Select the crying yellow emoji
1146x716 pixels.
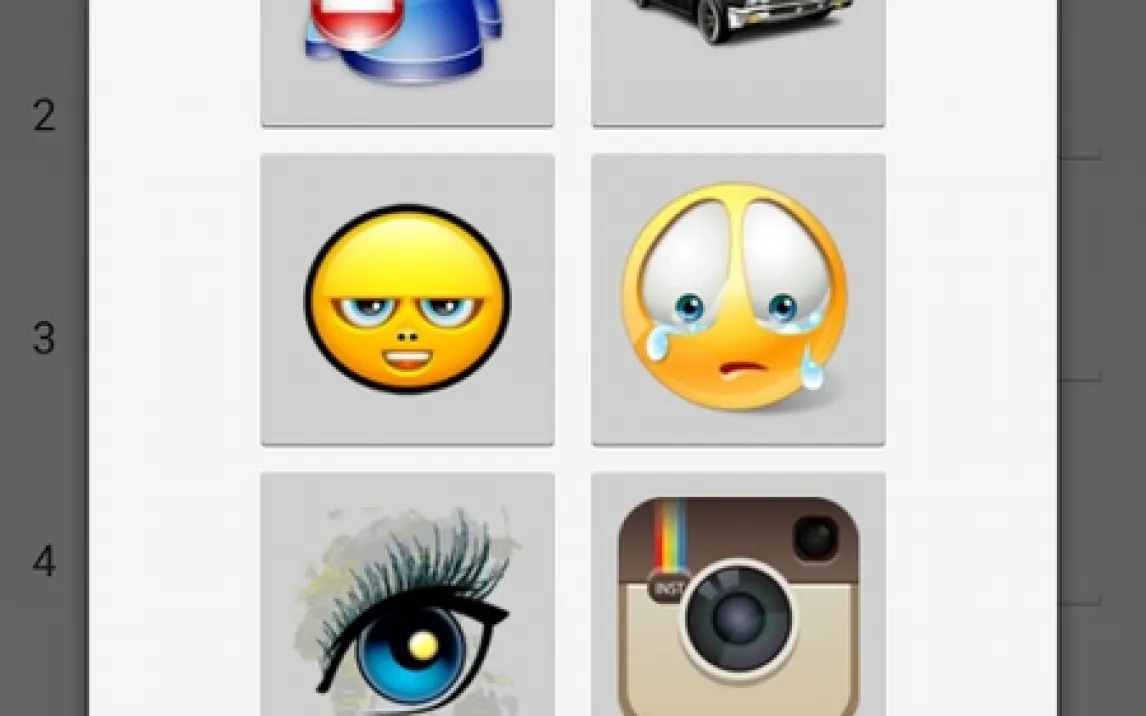(x=738, y=299)
